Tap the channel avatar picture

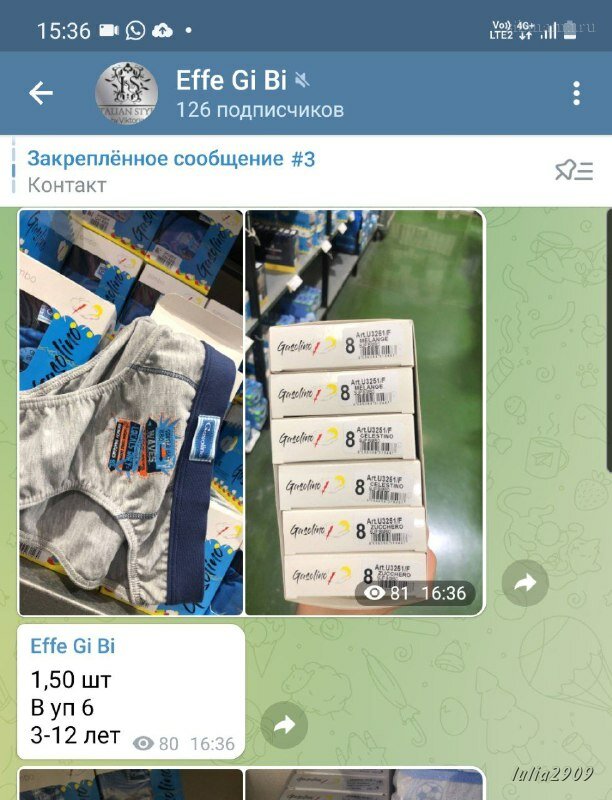click(126, 94)
